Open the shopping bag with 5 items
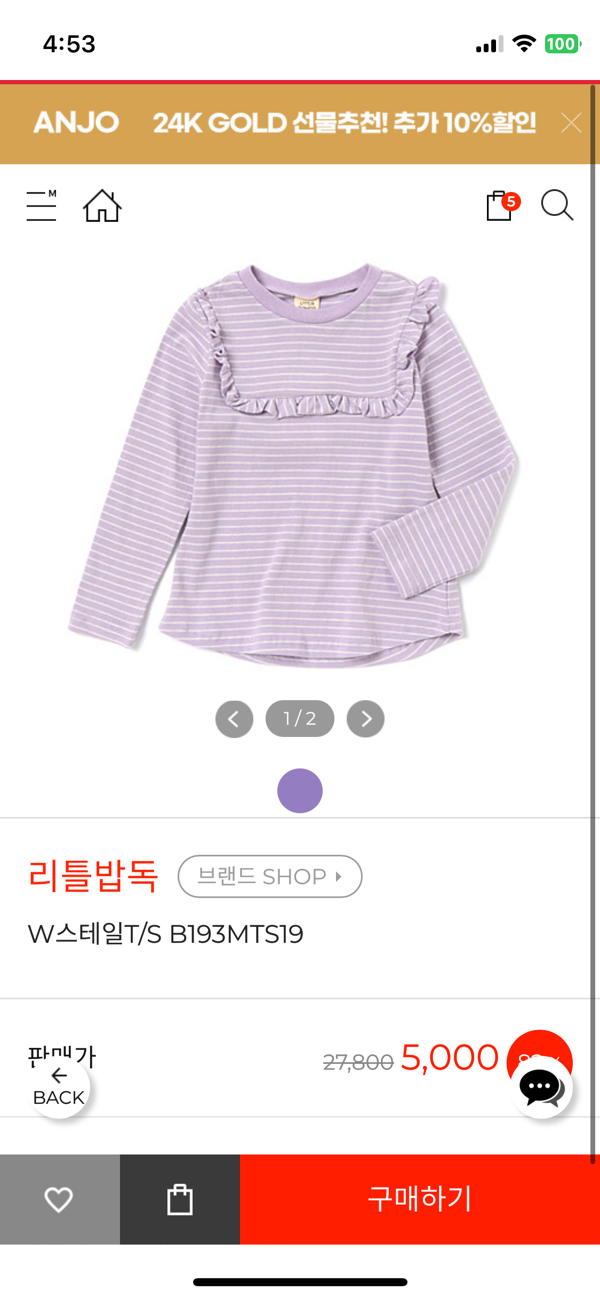 coord(500,205)
